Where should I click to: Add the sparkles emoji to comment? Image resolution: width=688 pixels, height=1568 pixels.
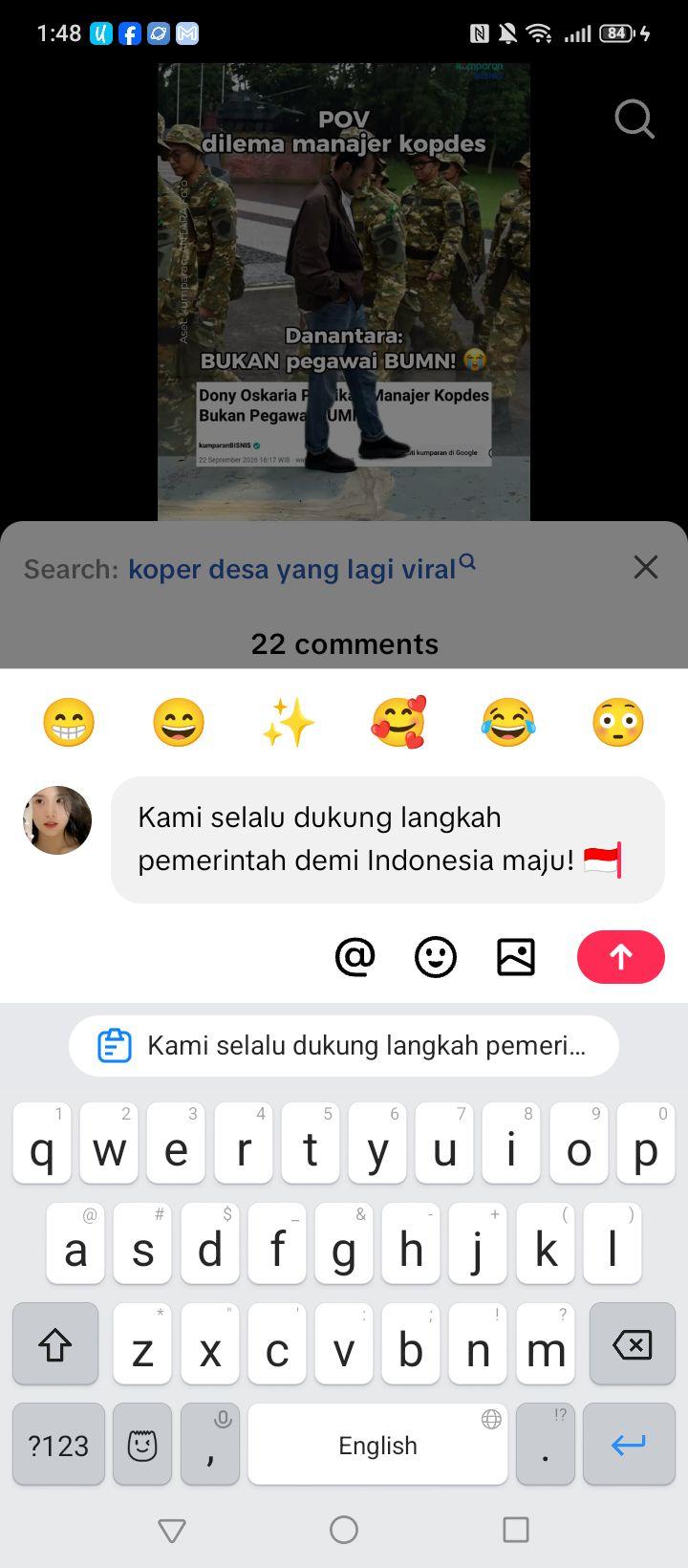click(x=289, y=722)
